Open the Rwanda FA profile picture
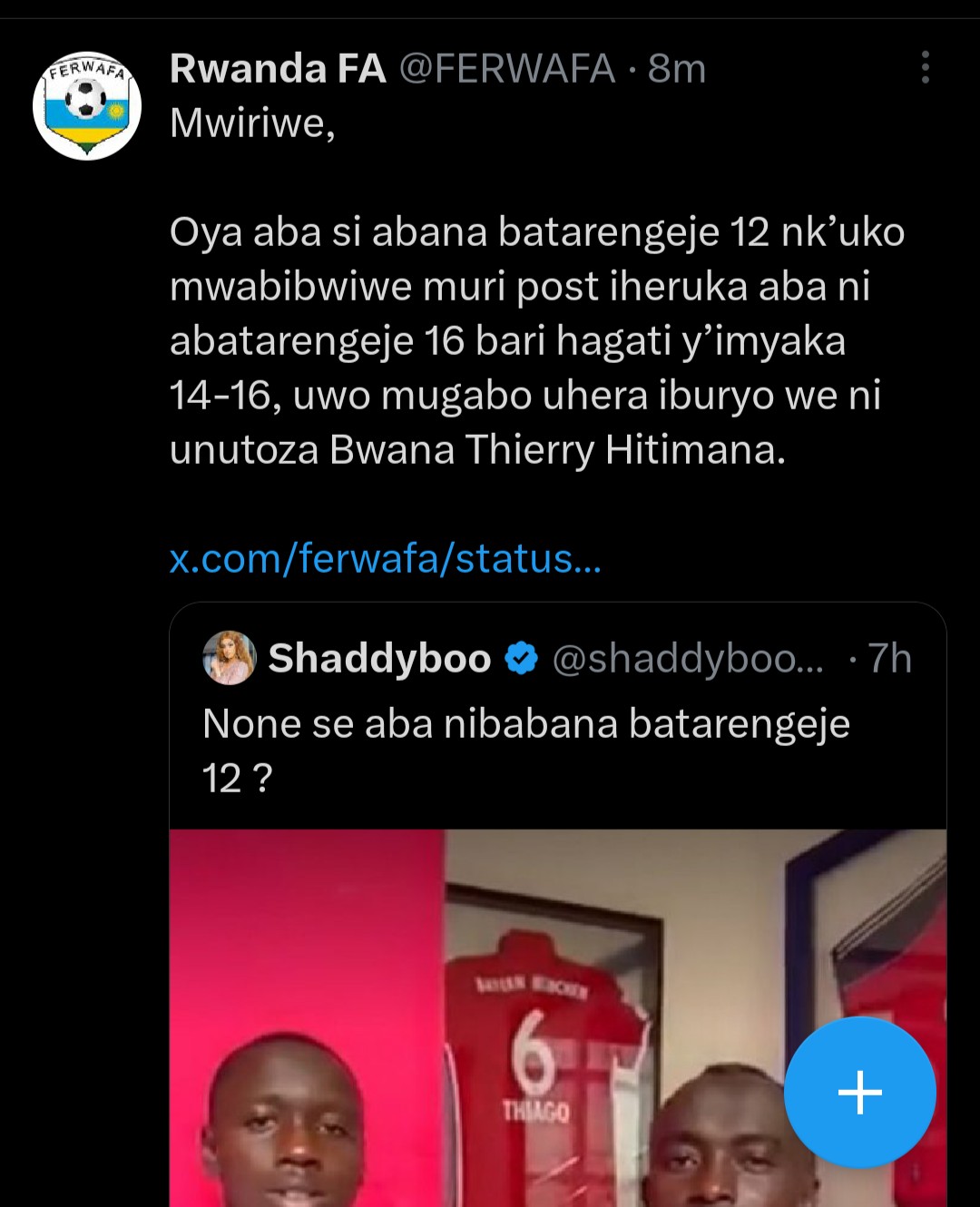The image size is (980, 1207). coord(87,105)
